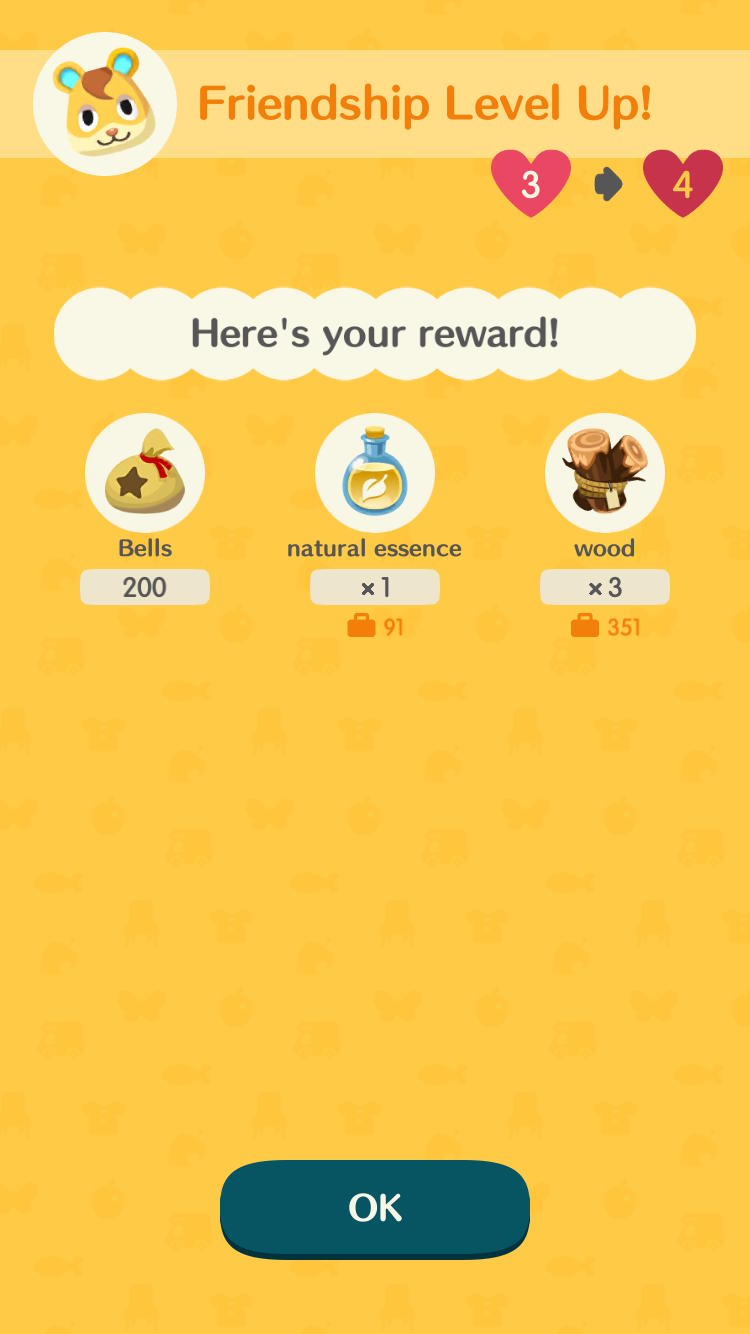Tap the arrow between the friendship hearts
Screen dimensions: 750x1334
(x=608, y=183)
